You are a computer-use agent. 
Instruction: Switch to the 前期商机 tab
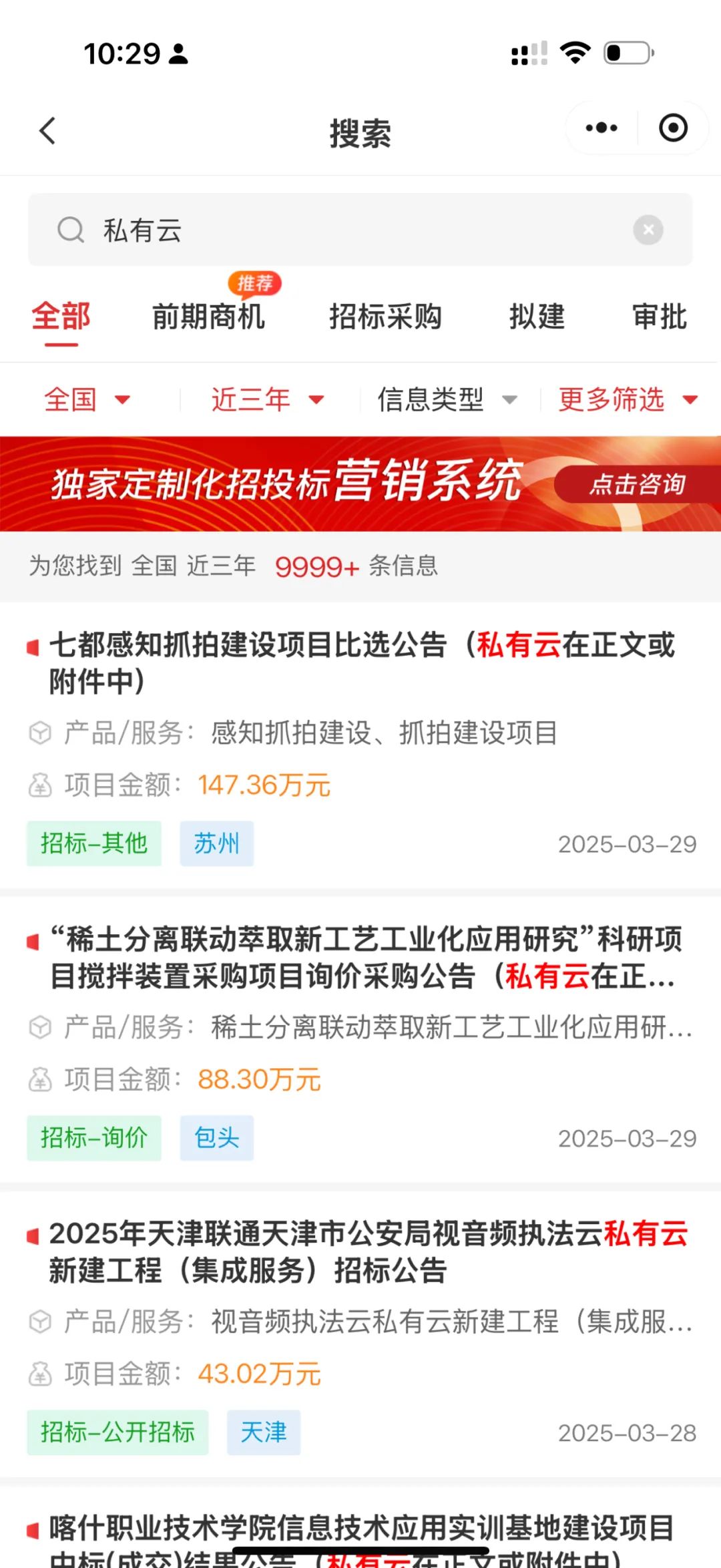[x=208, y=317]
